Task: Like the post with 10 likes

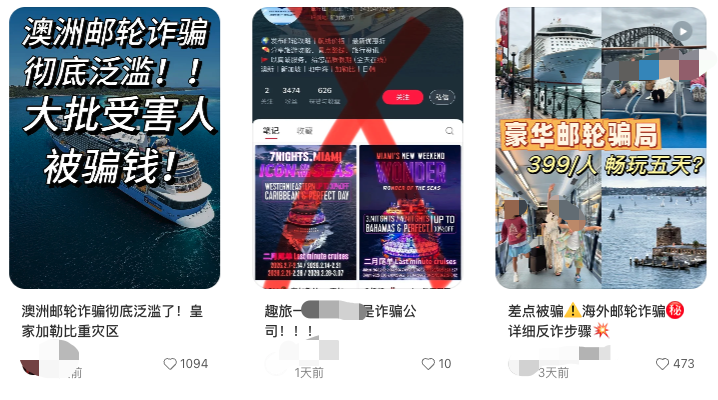Action: [428, 364]
